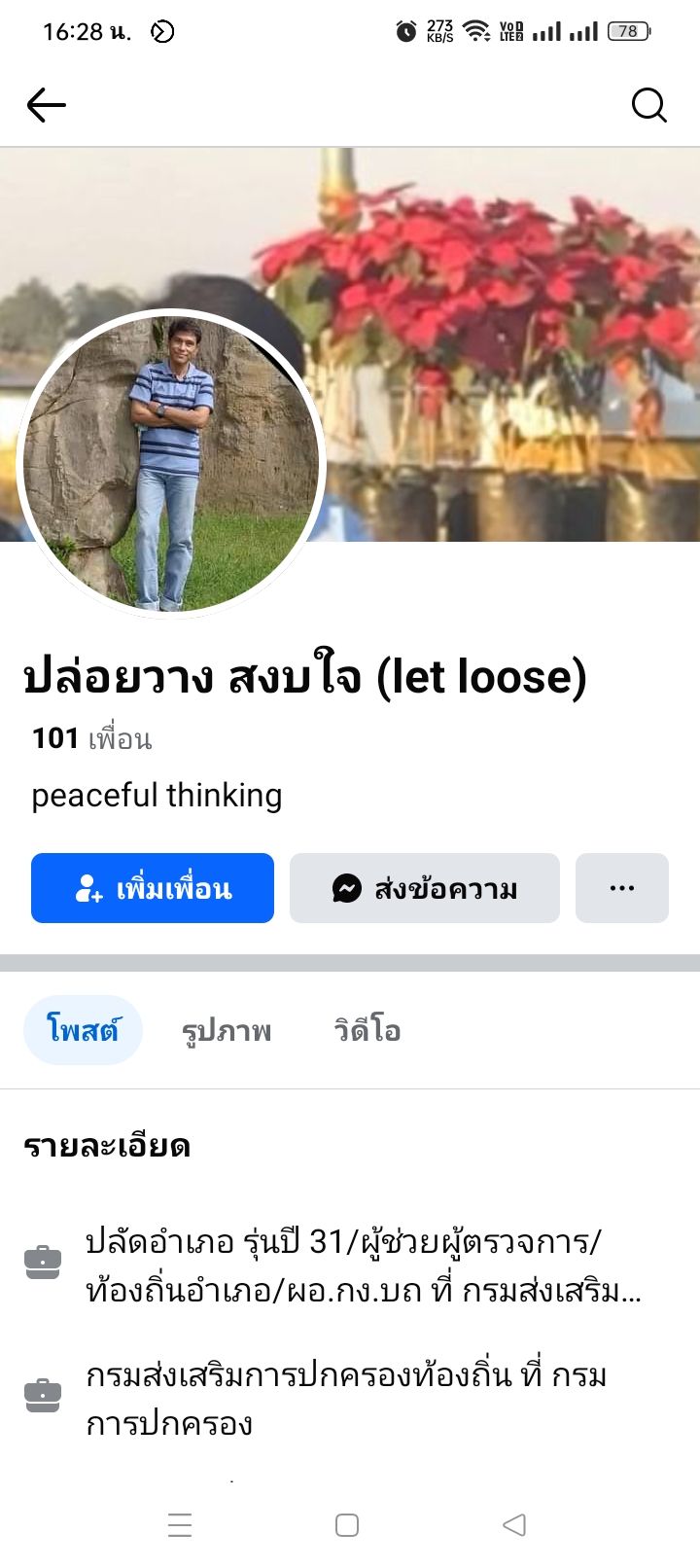This screenshot has width=700, height=1568.
Task: Send a message via ส่งข้อความ
Action: (425, 888)
